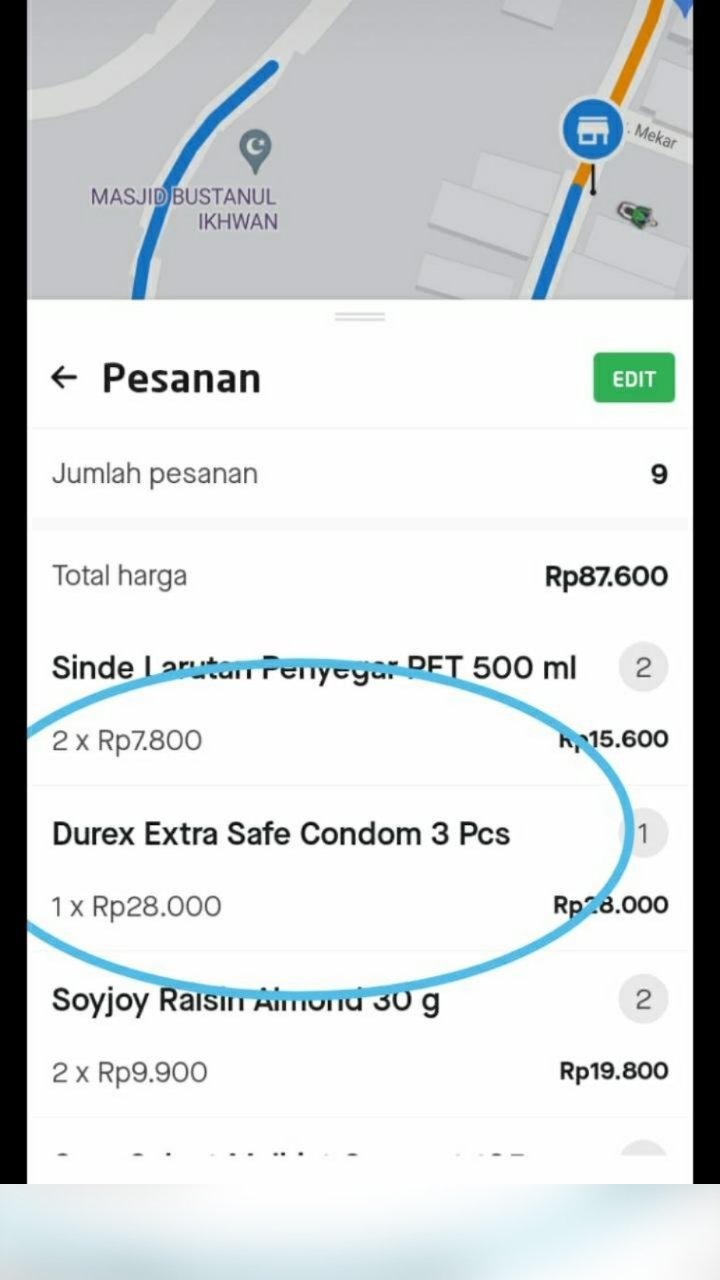This screenshot has height=1280, width=720.
Task: Select the store marker on the map
Action: 592,129
